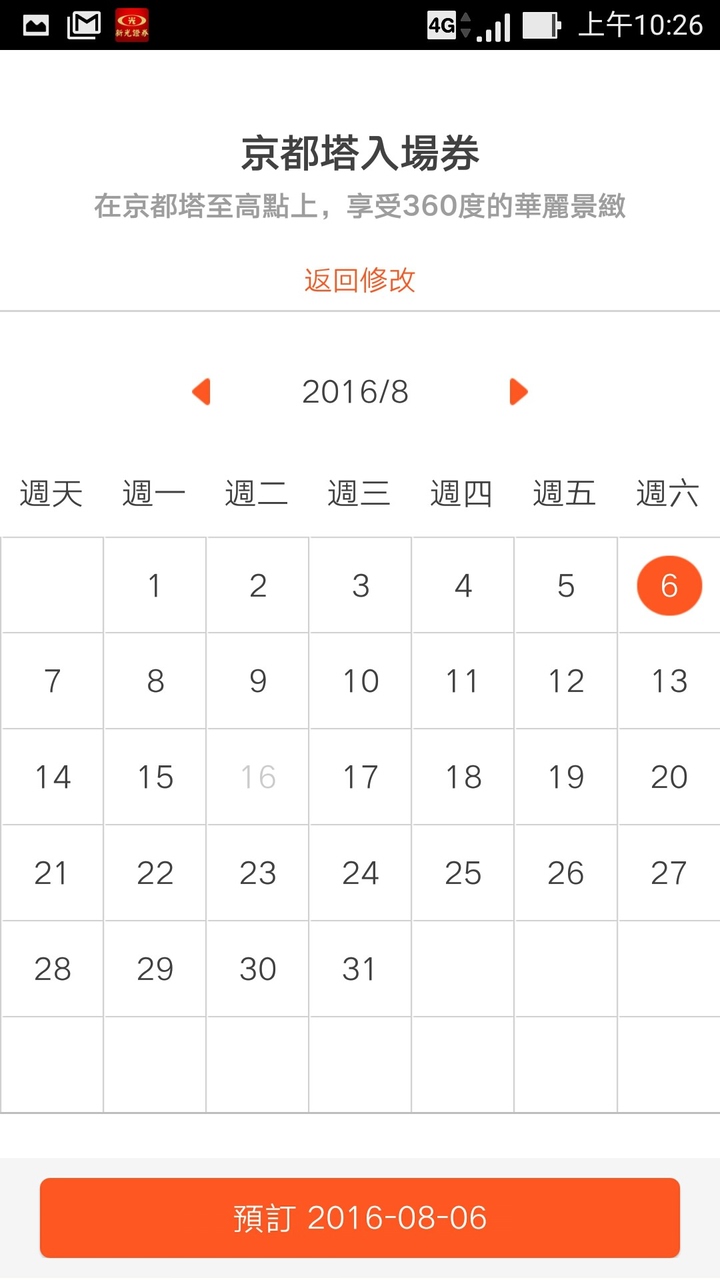Pick the 1st of August
Screen dimensions: 720x1280
(154, 585)
